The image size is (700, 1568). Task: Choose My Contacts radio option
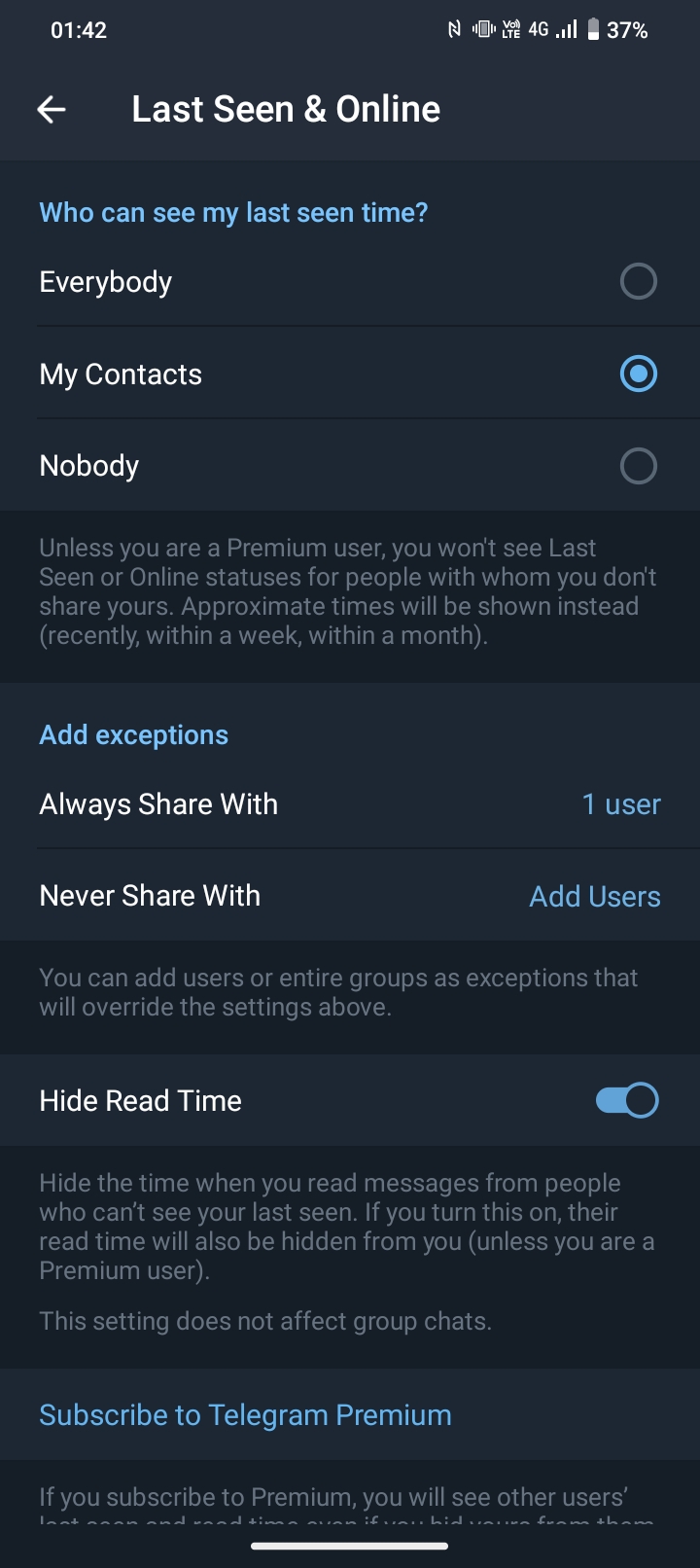[x=638, y=374]
